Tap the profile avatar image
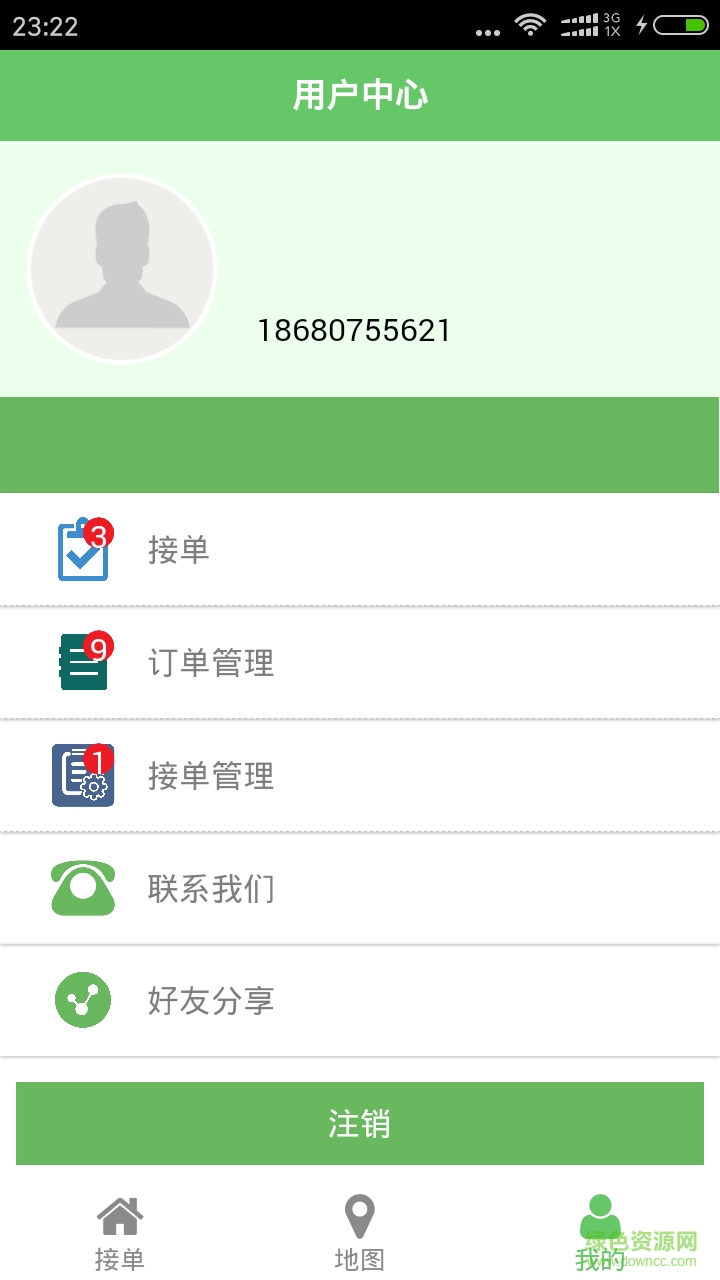 (x=122, y=268)
